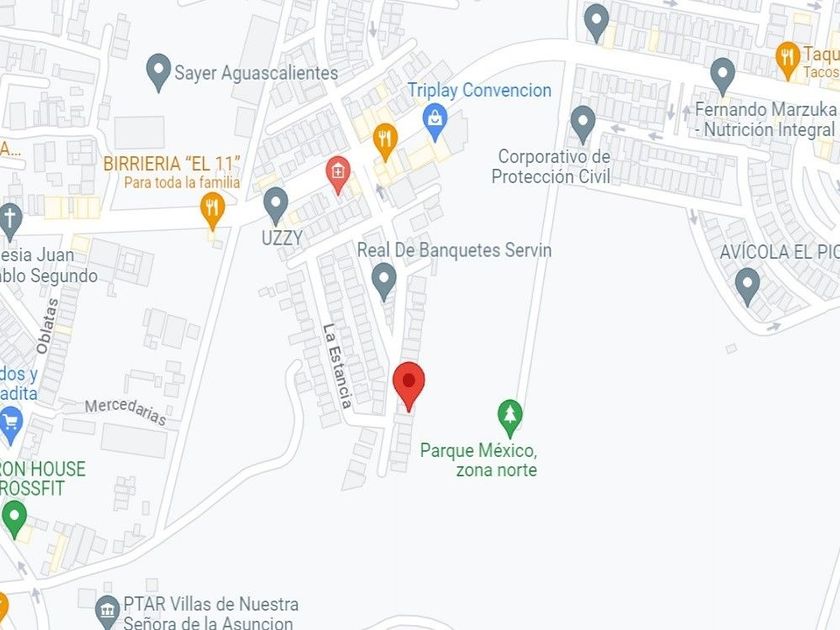
Task: Open Sayer Aguascalientes place pin
Action: [157, 72]
